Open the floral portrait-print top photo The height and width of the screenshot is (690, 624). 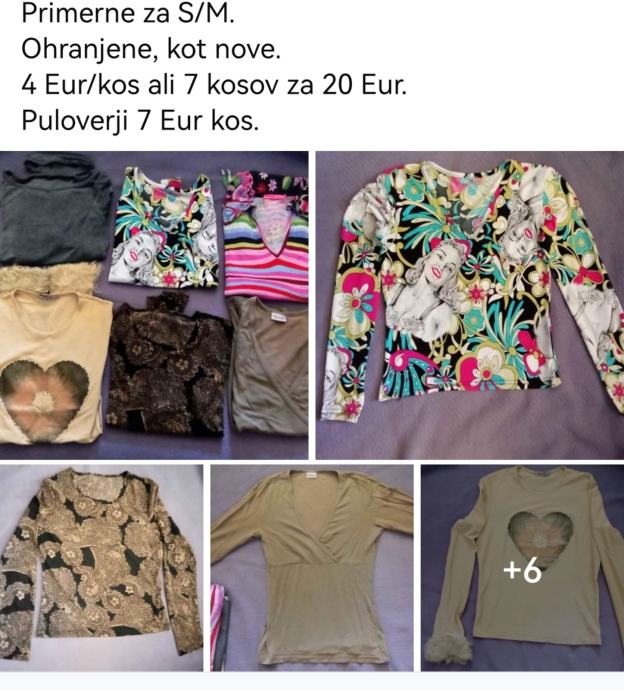pyautogui.click(x=469, y=305)
